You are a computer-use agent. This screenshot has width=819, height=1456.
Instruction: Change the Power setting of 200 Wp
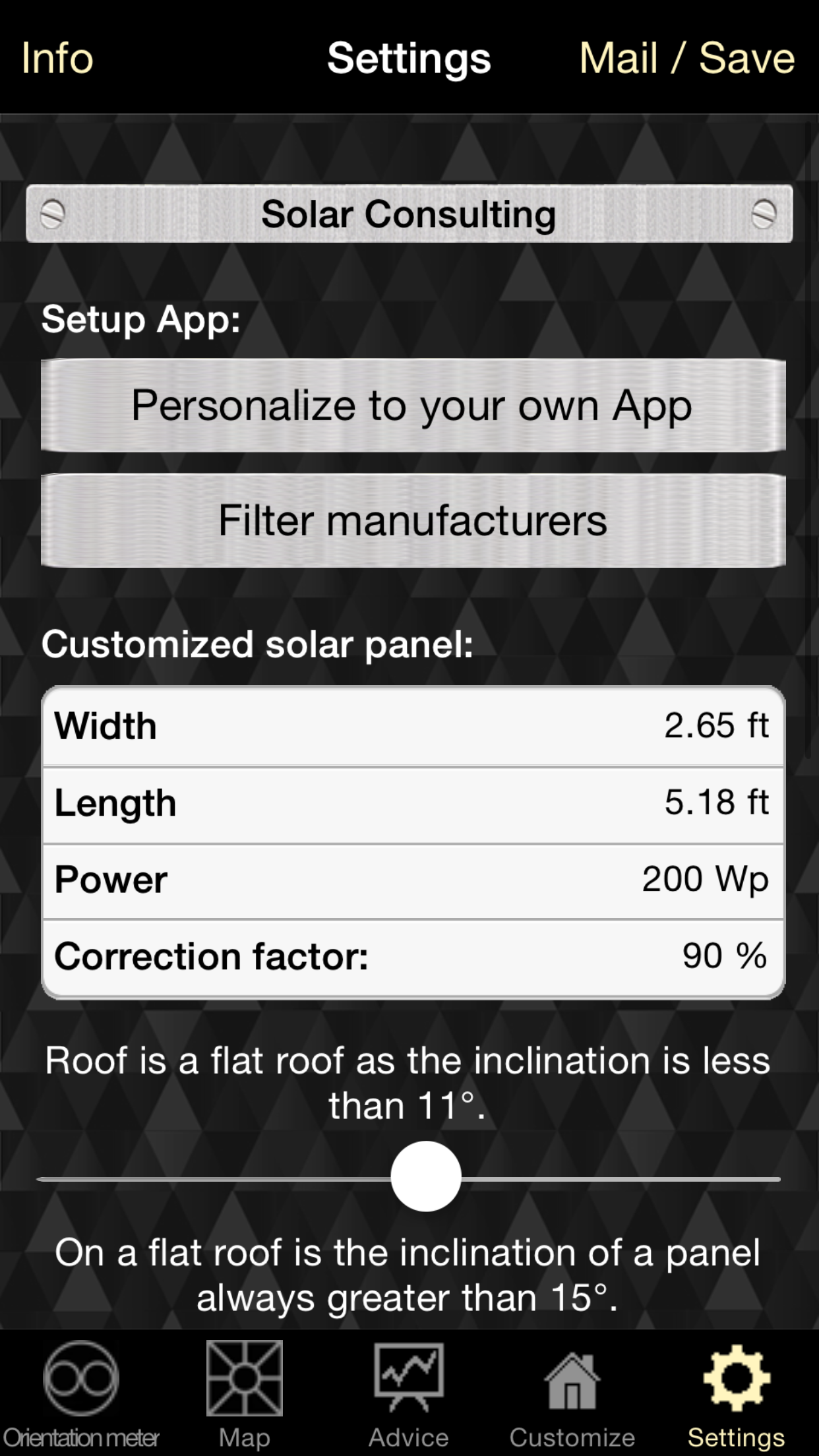413,880
